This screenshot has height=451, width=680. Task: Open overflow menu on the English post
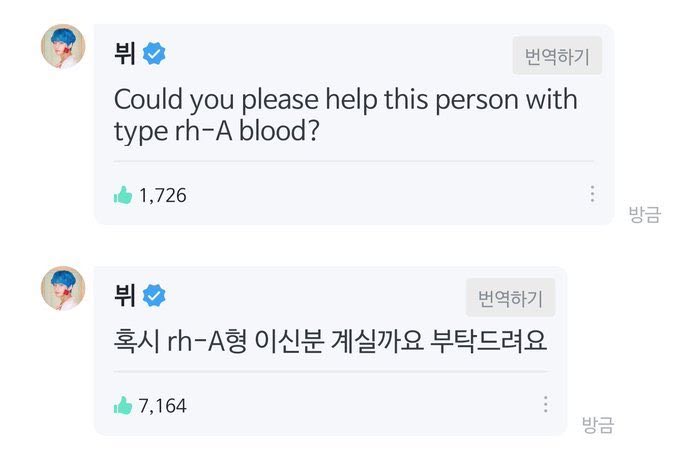(592, 194)
